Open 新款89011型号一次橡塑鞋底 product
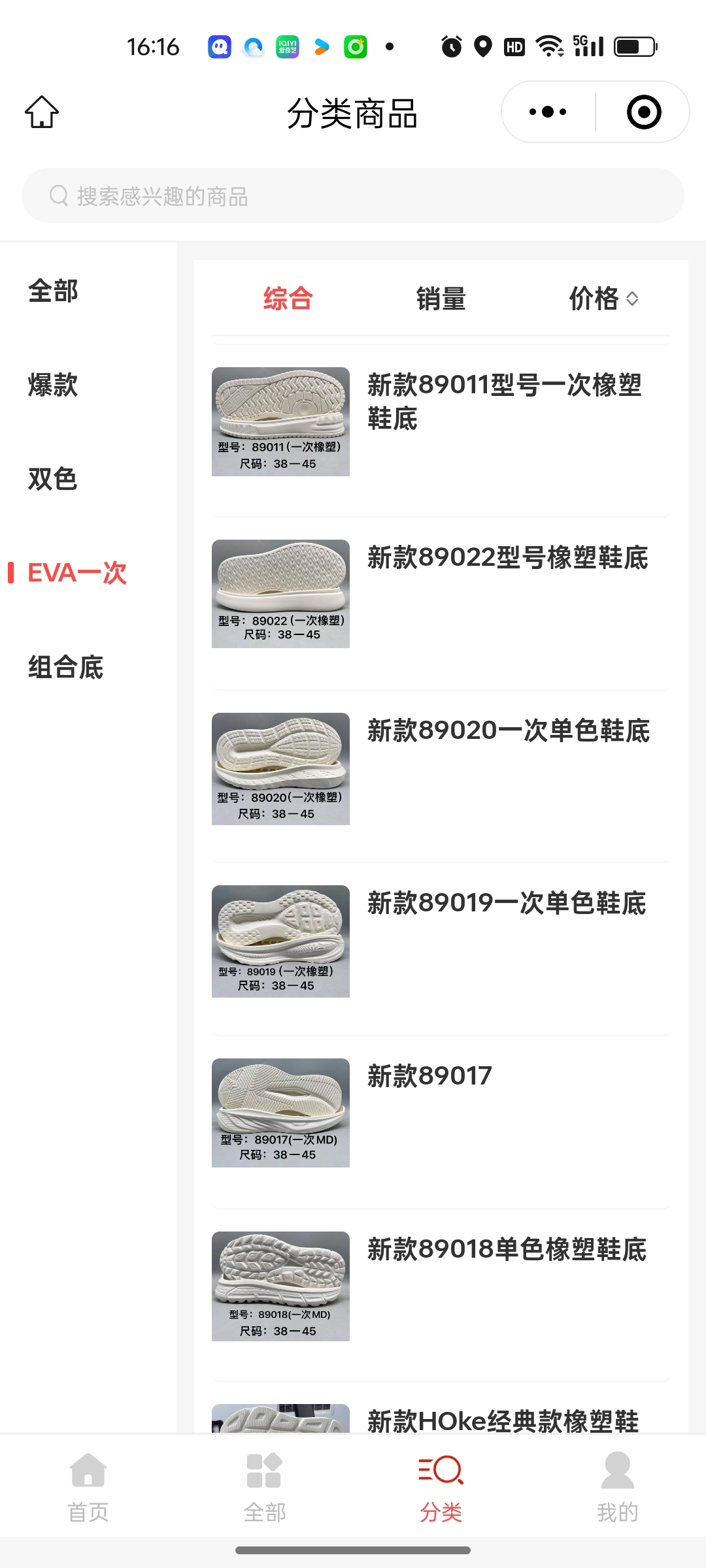The width and height of the screenshot is (706, 1568). tap(504, 401)
